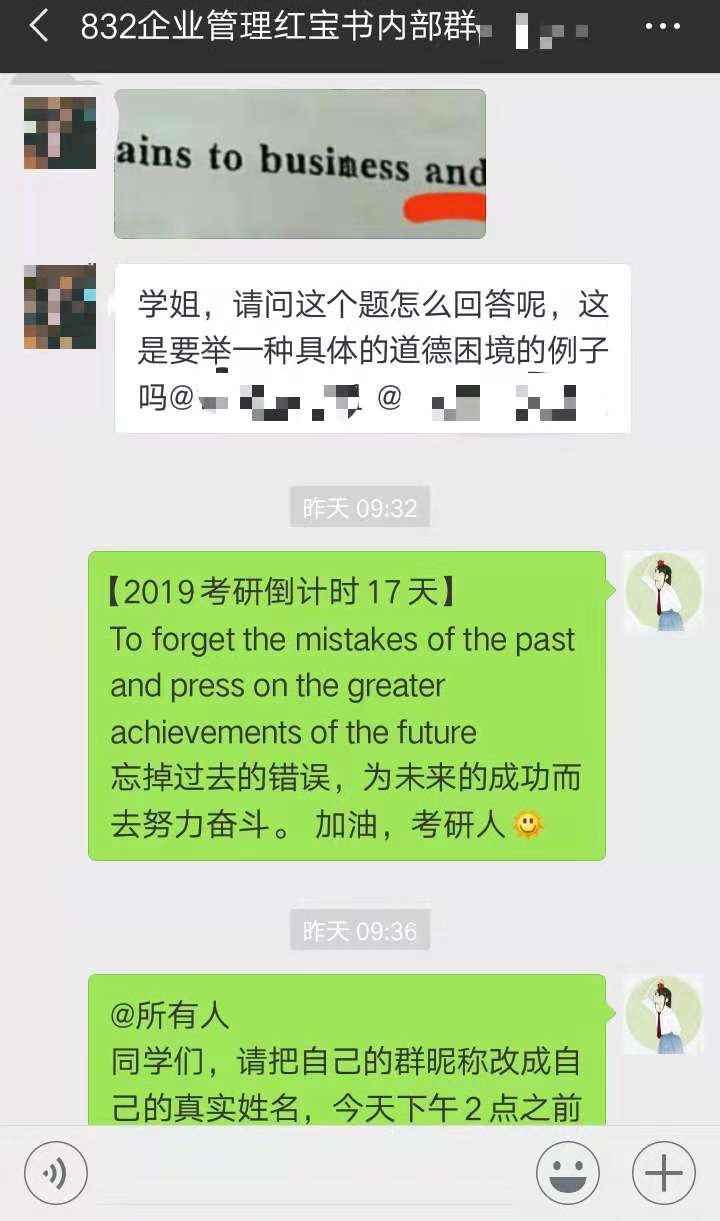
Task: Tap the message text input field
Action: (x=310, y=1172)
